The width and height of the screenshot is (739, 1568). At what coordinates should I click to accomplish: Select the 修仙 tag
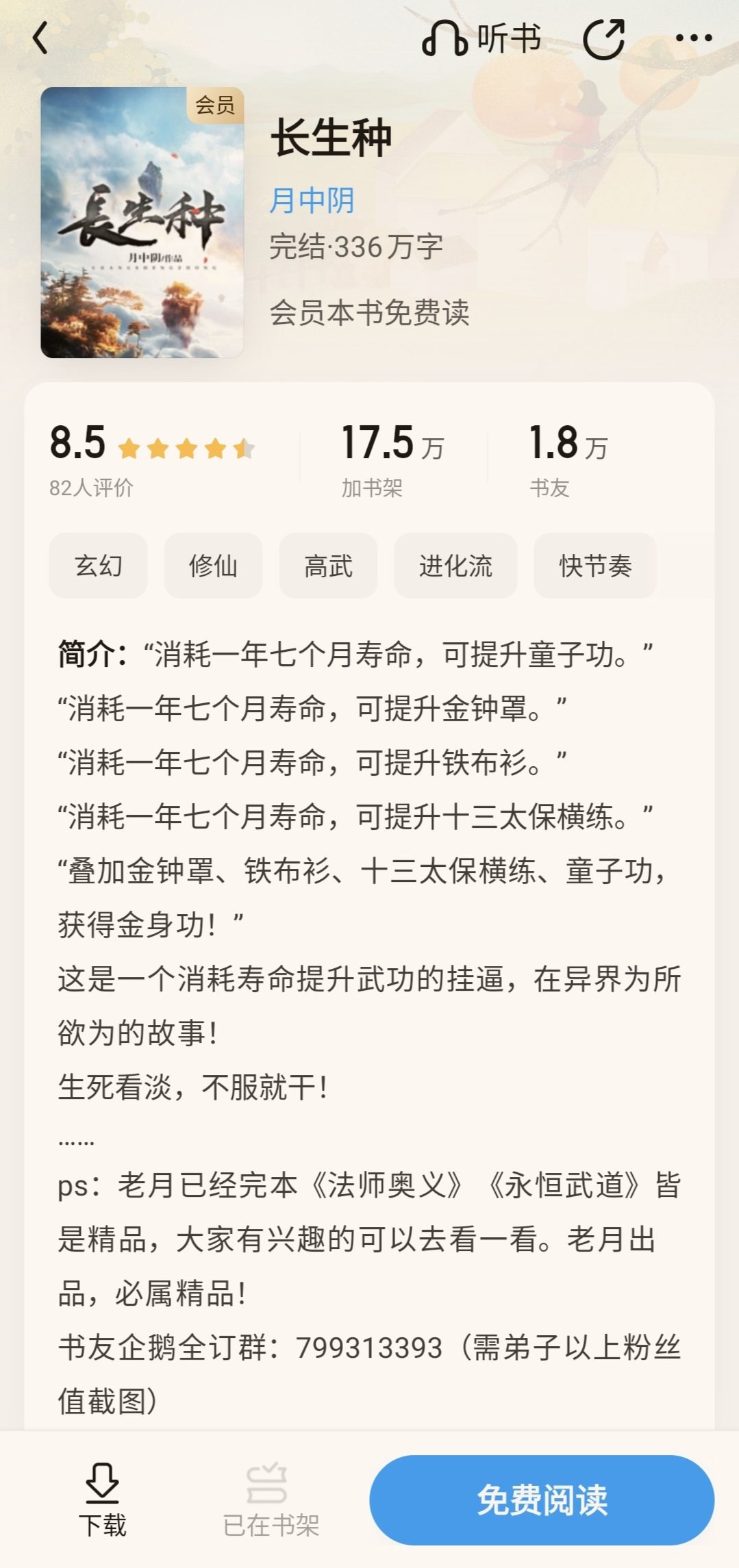pos(213,566)
